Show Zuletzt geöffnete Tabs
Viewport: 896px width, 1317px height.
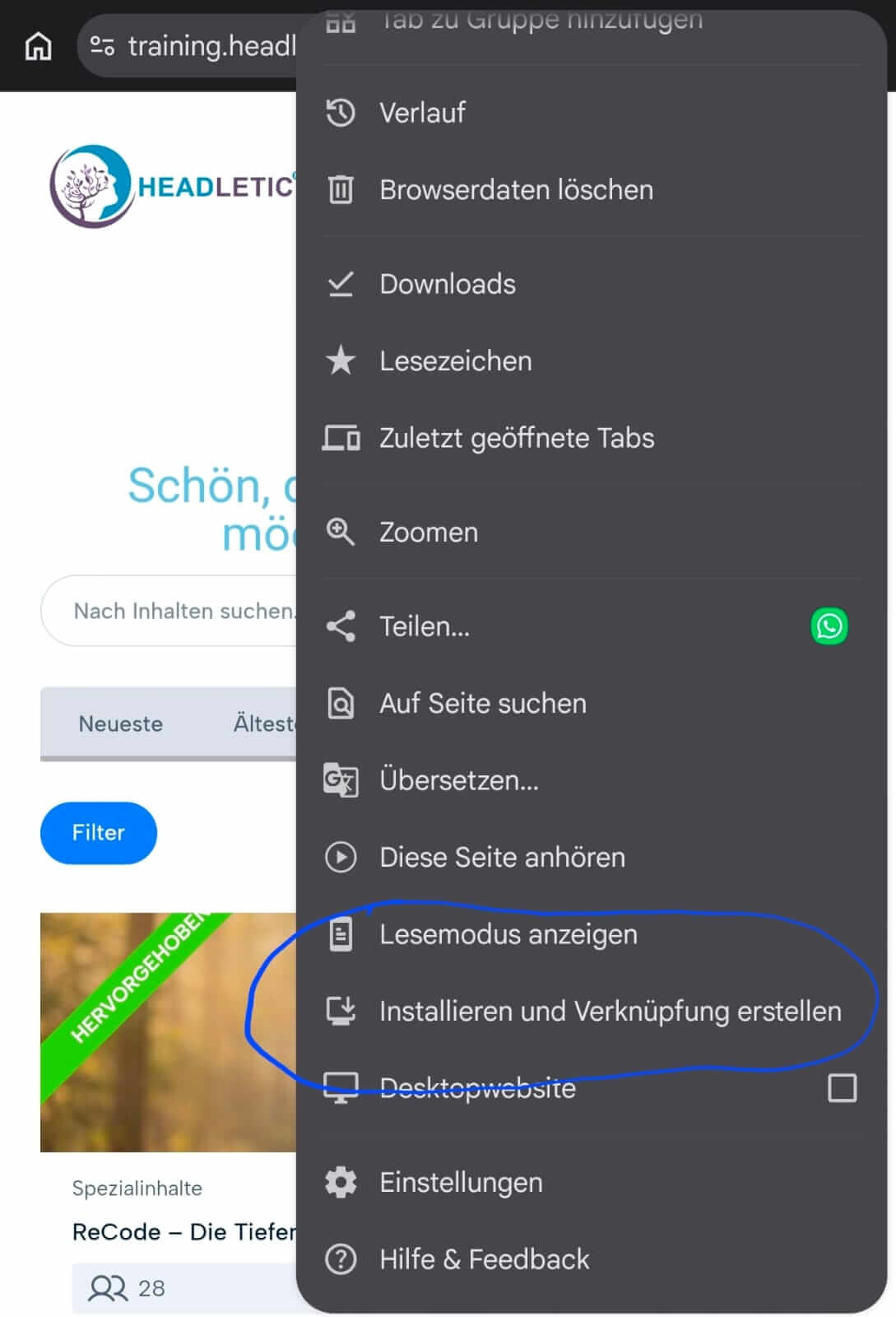(591, 438)
